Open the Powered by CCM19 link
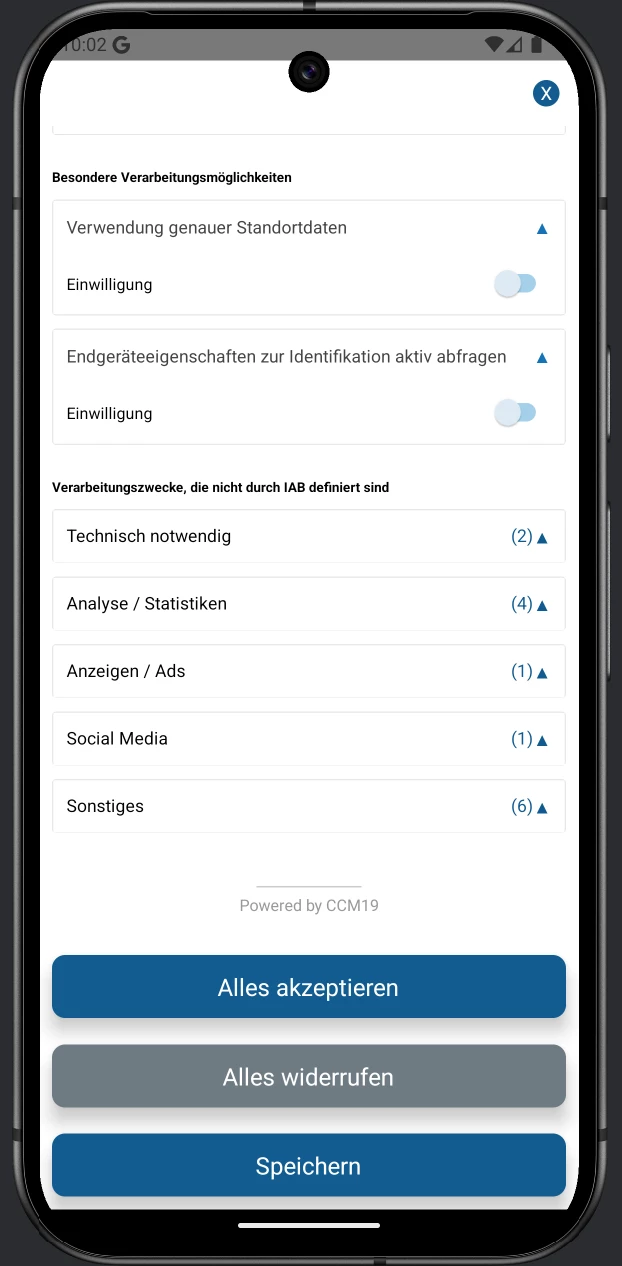Viewport: 622px width, 1266px height. point(308,906)
